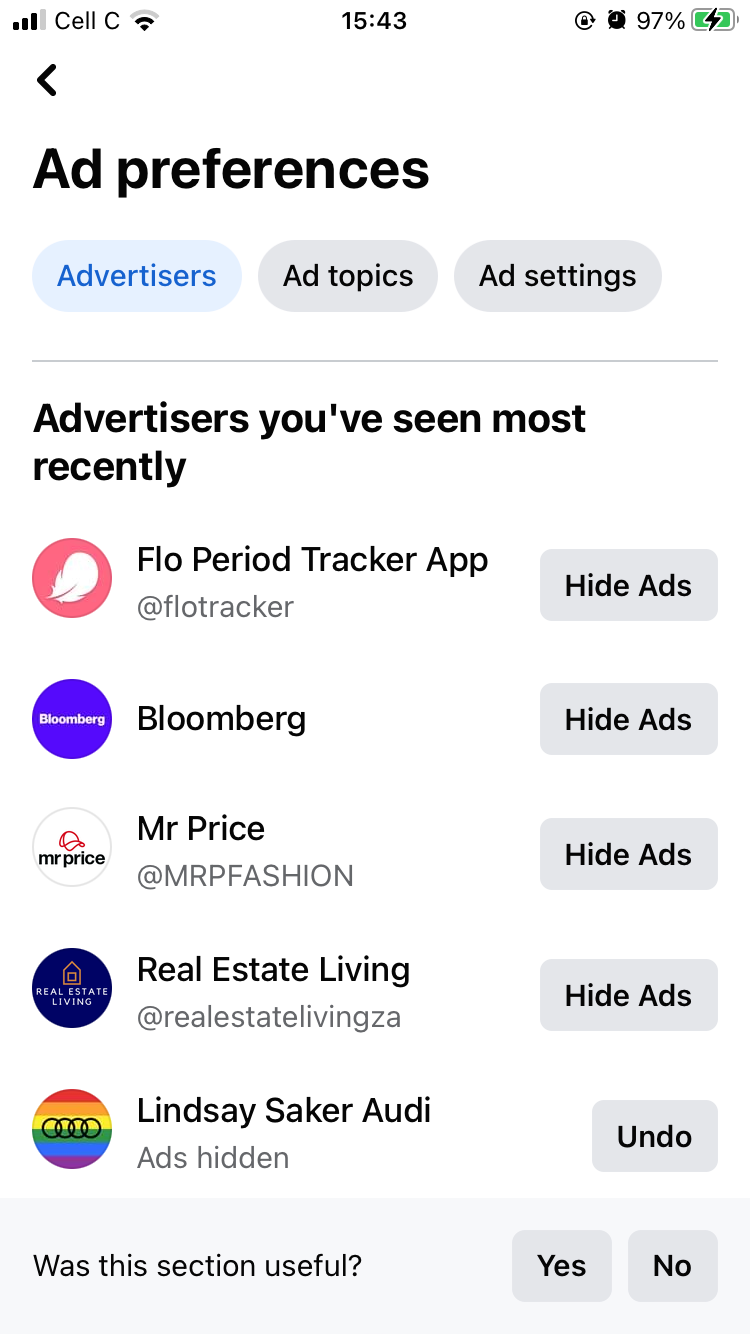Open Flo Period Tracker App advertiser profile
750x1334 pixels.
(312, 561)
